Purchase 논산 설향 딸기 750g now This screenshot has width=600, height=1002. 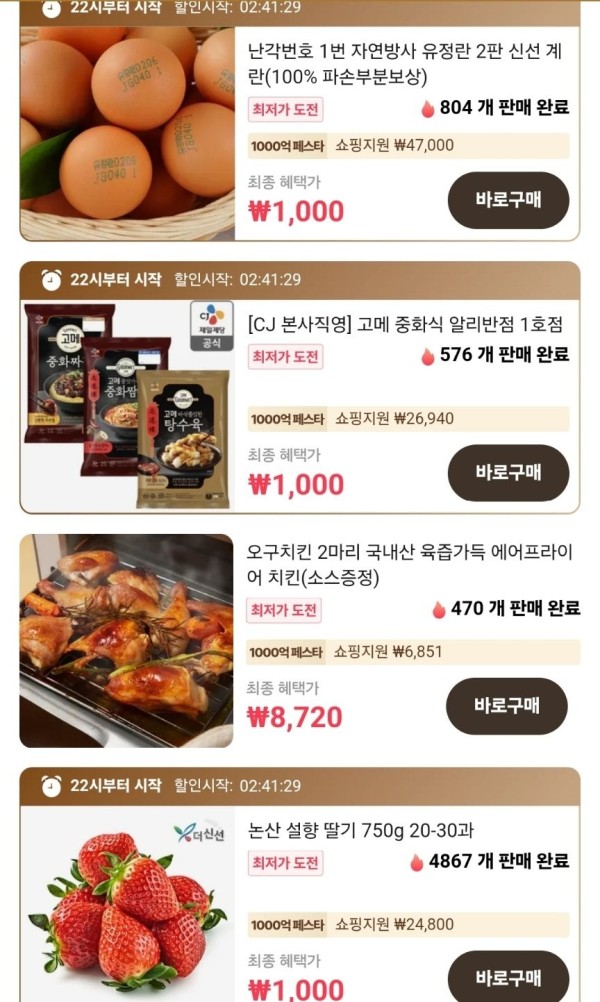click(x=508, y=978)
